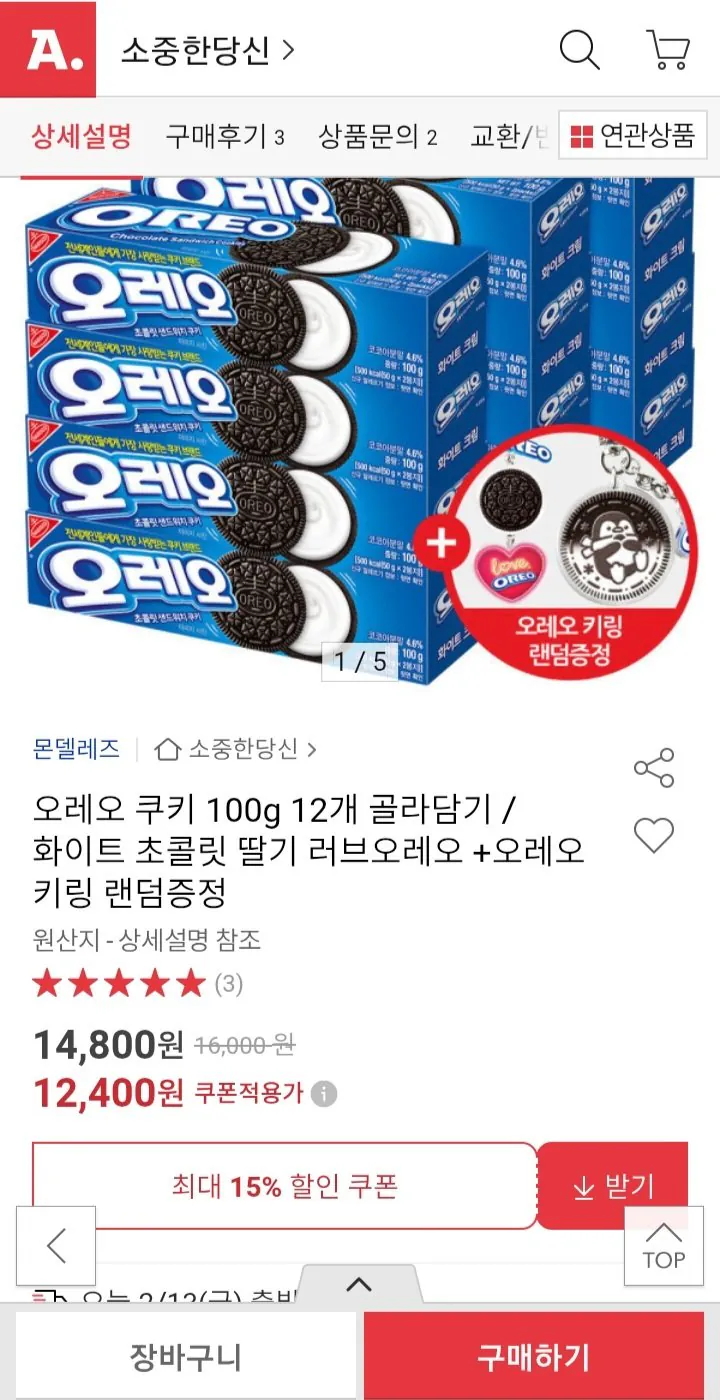This screenshot has width=720, height=1400.
Task: Jump to TOP of the page
Action: point(664,1246)
